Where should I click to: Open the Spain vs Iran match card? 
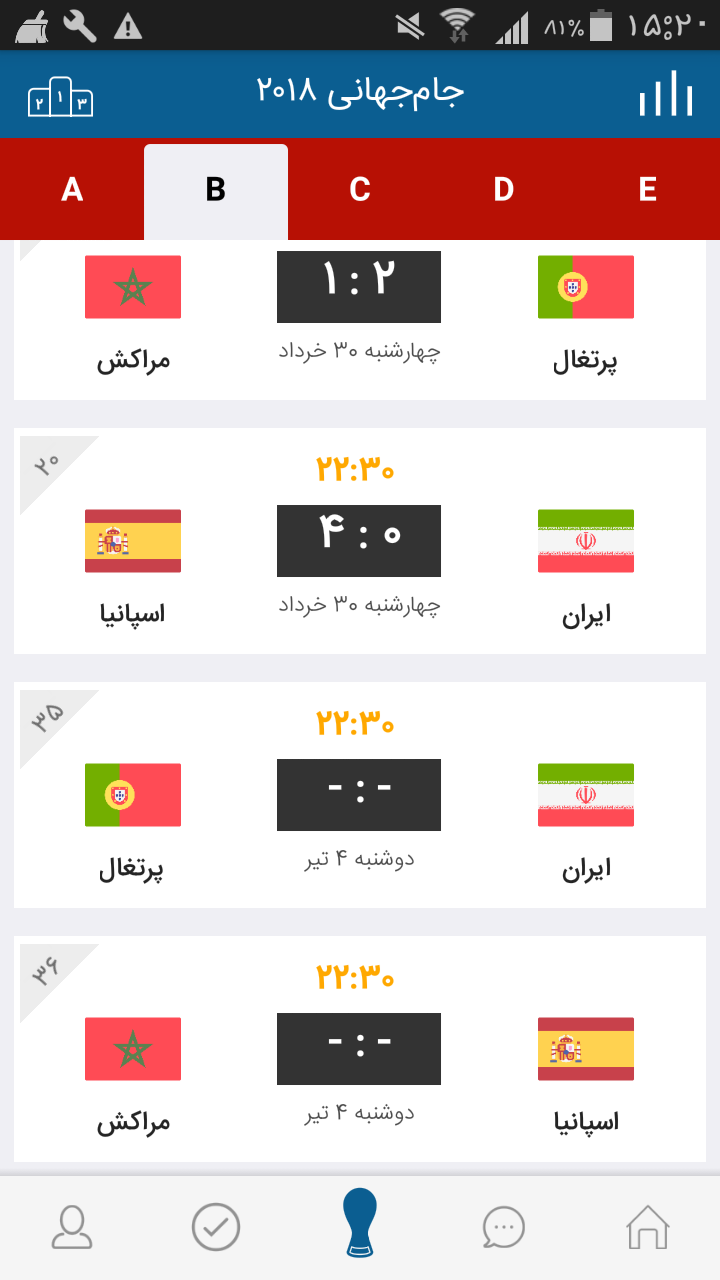(360, 541)
